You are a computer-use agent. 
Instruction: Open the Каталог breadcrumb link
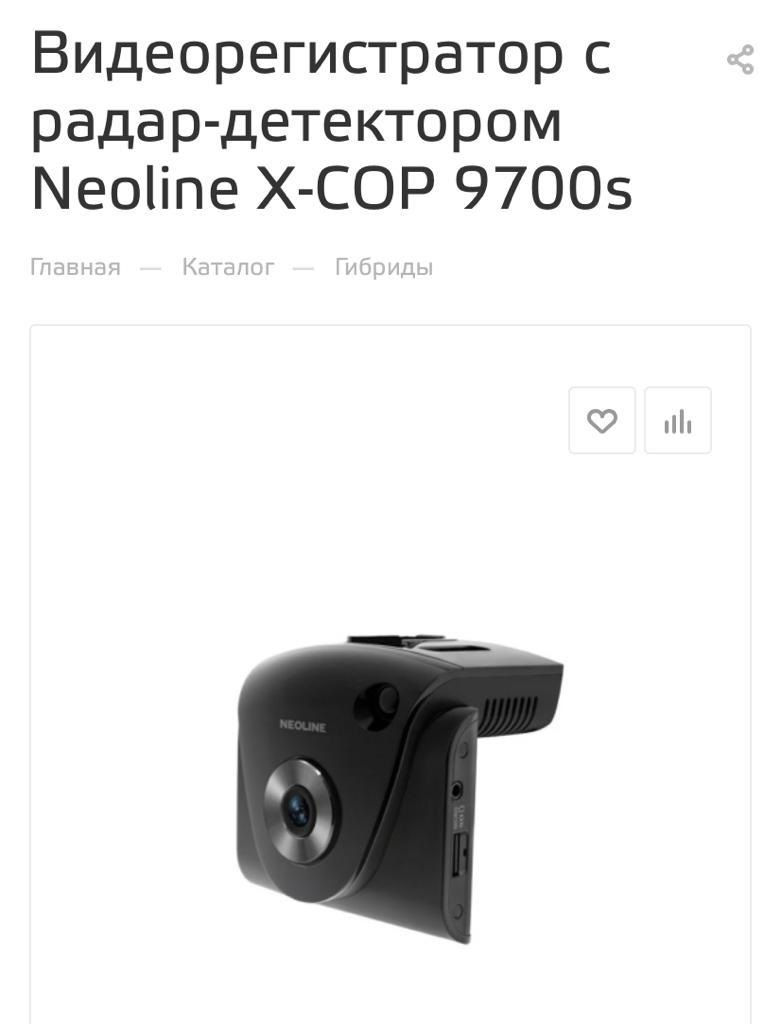click(228, 267)
